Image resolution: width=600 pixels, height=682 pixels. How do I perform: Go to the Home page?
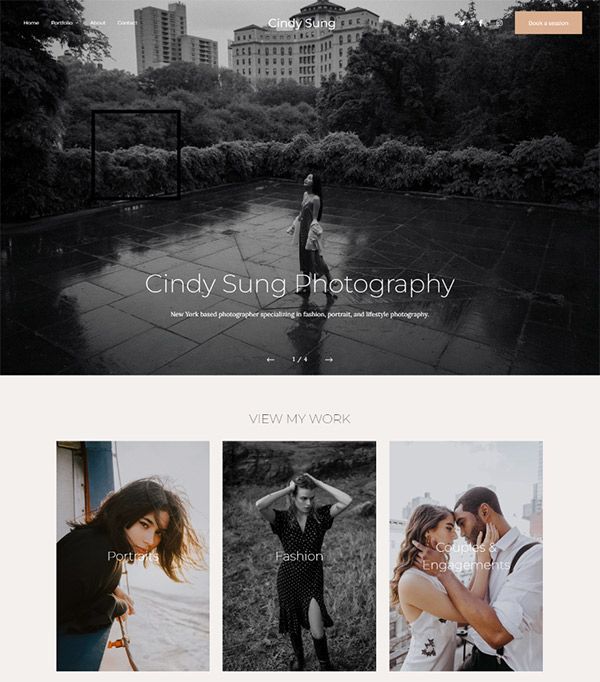[31, 22]
